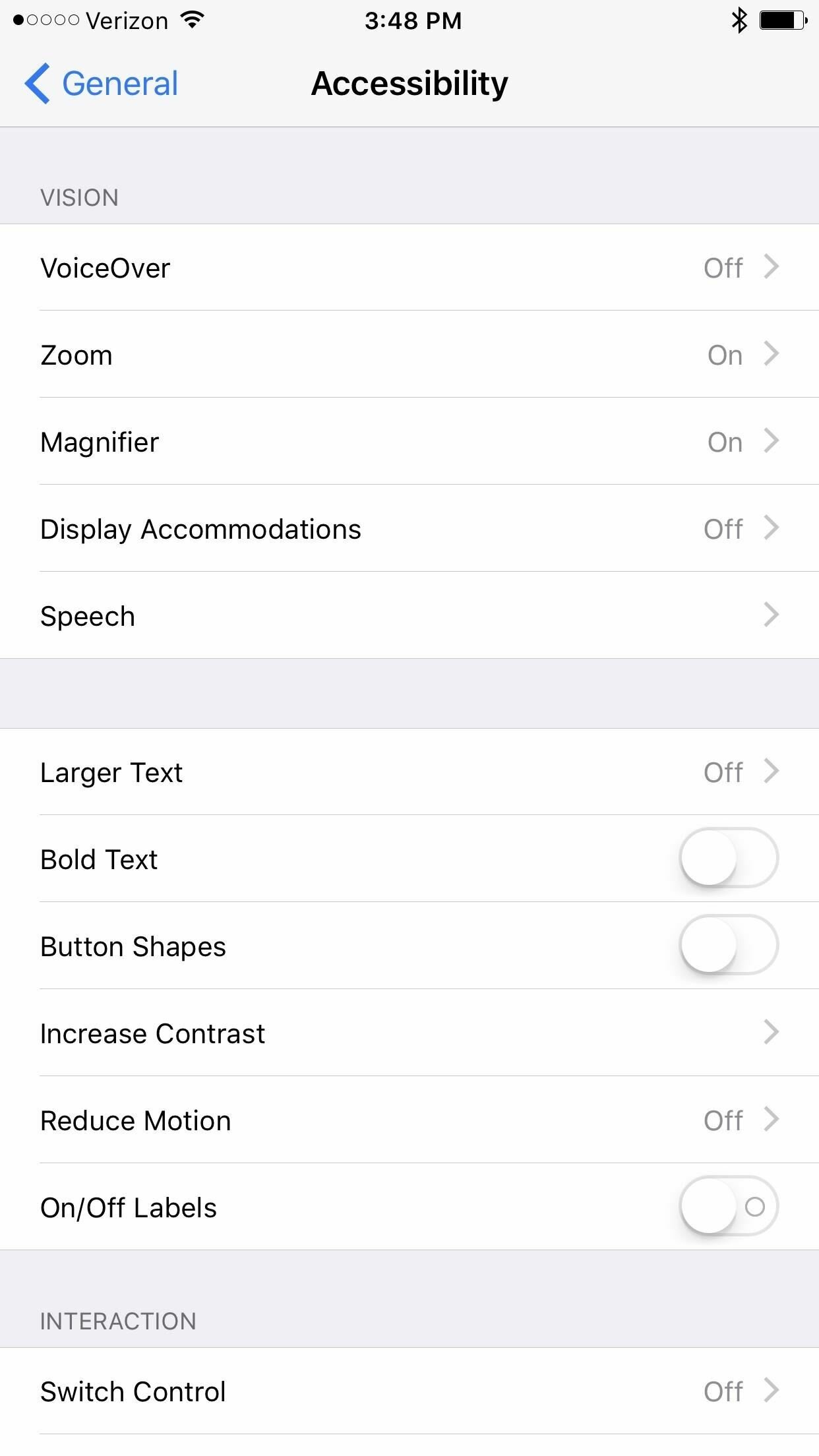Viewport: 819px width, 1456px height.
Task: Go back to General settings
Action: point(102,84)
